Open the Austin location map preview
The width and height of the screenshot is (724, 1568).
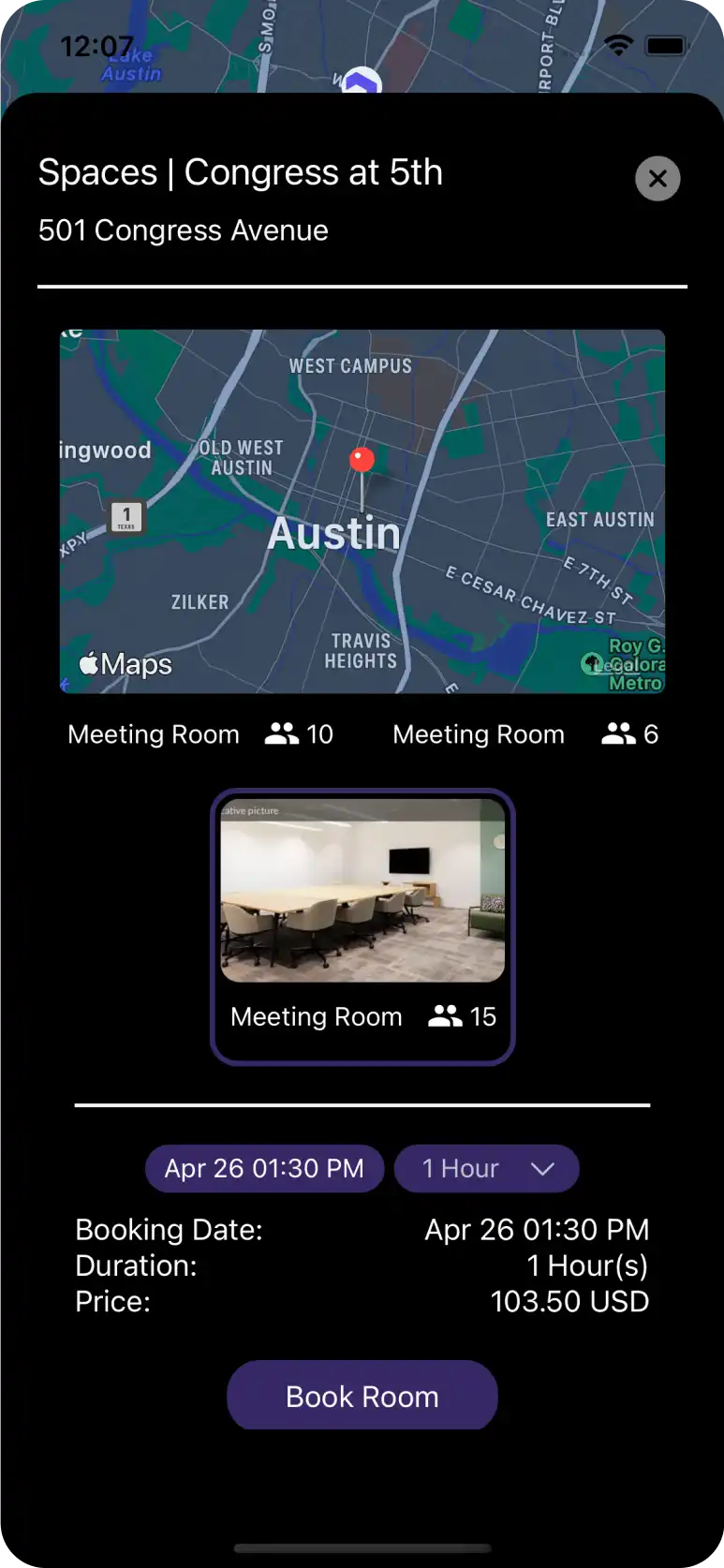[362, 511]
